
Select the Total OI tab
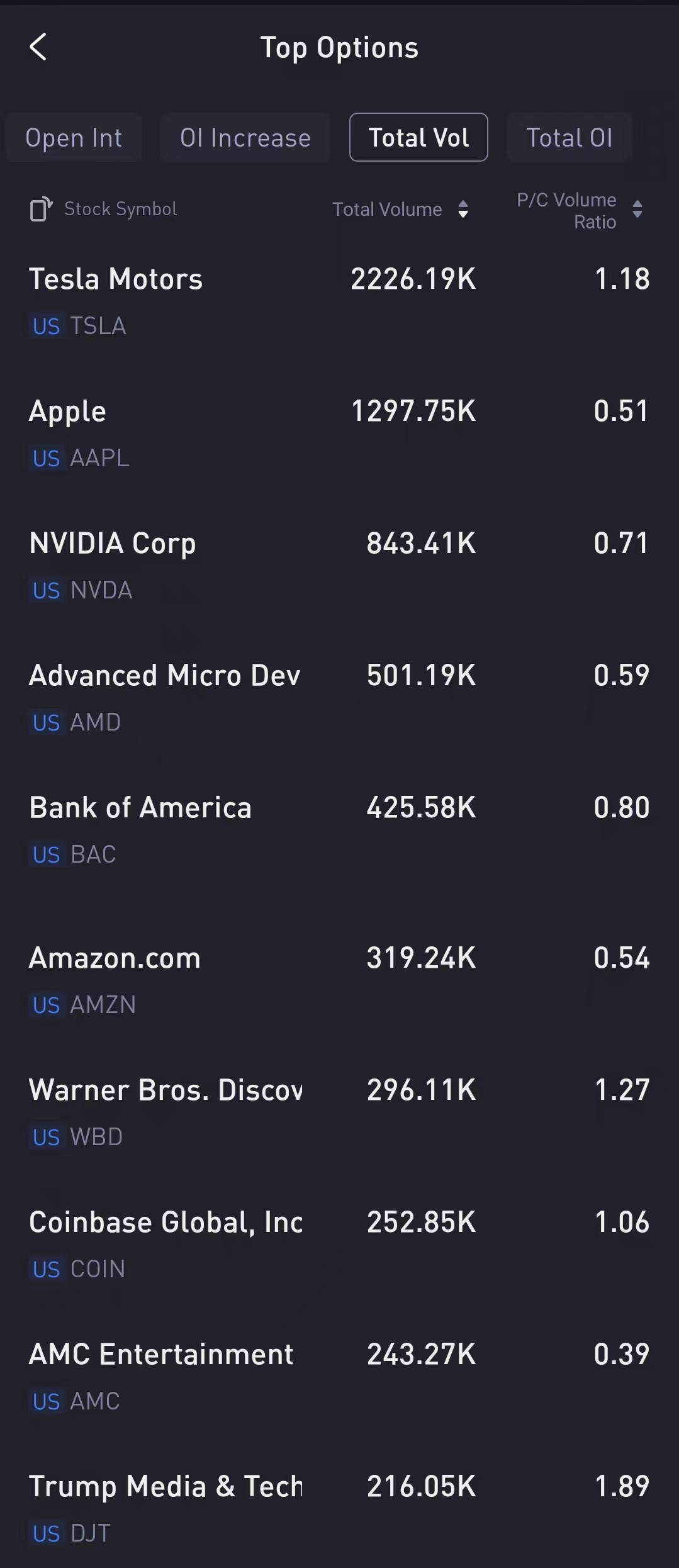point(569,137)
